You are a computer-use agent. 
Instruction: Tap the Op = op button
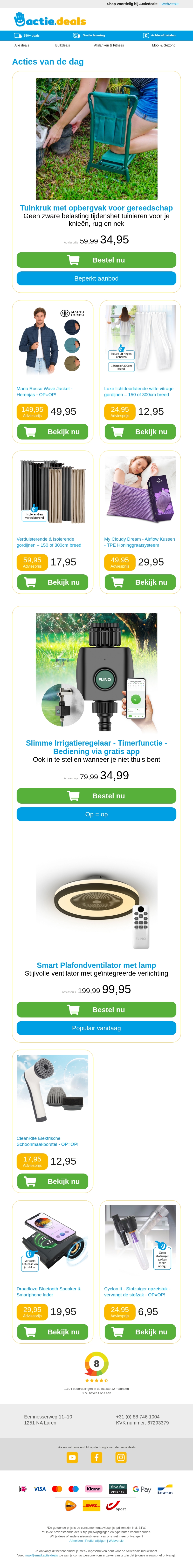click(x=96, y=814)
